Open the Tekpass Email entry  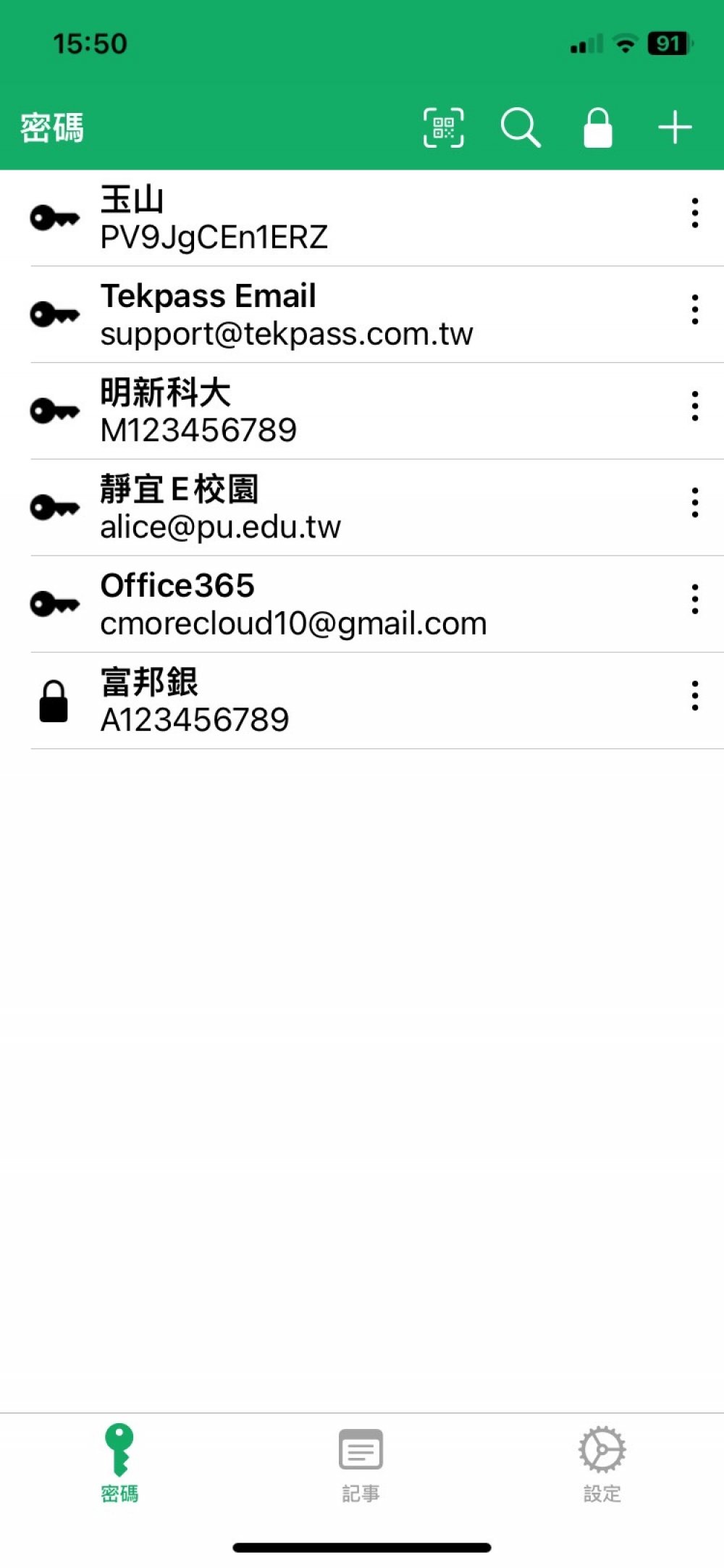tap(290, 314)
